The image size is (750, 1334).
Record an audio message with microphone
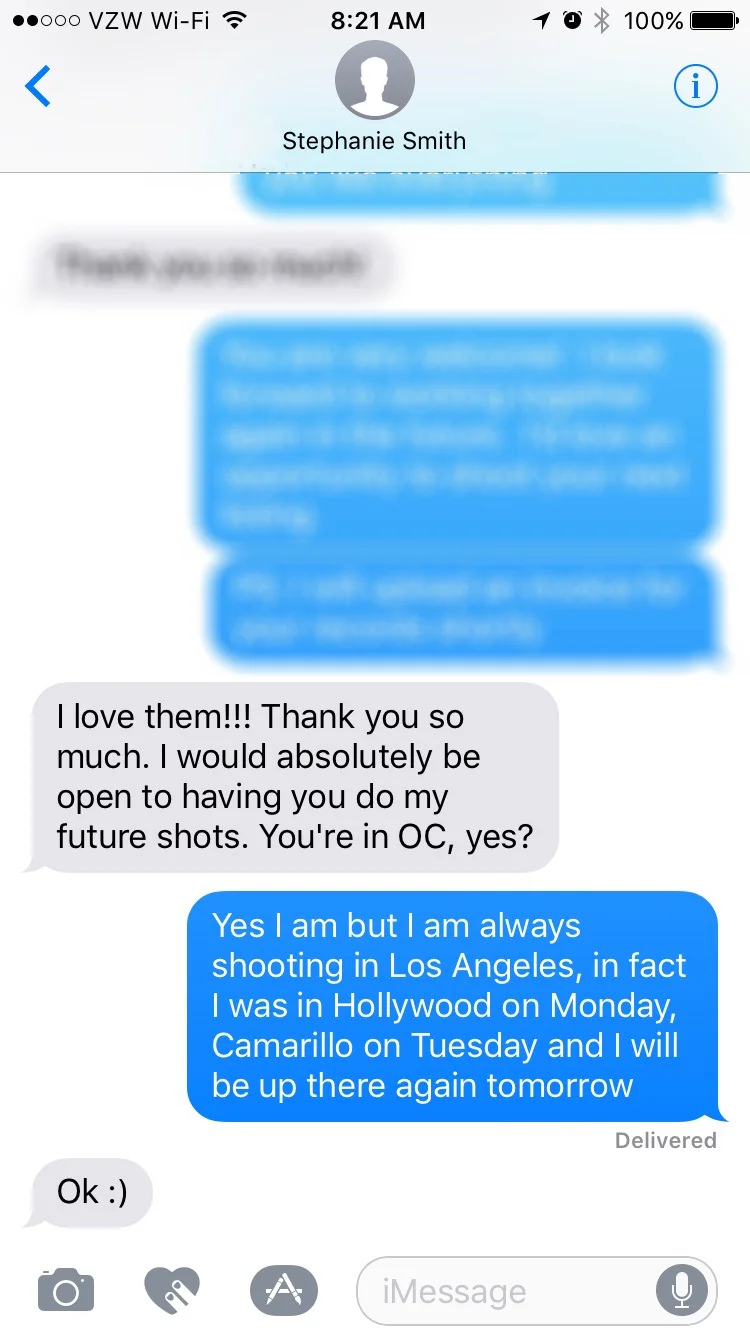(x=682, y=1291)
